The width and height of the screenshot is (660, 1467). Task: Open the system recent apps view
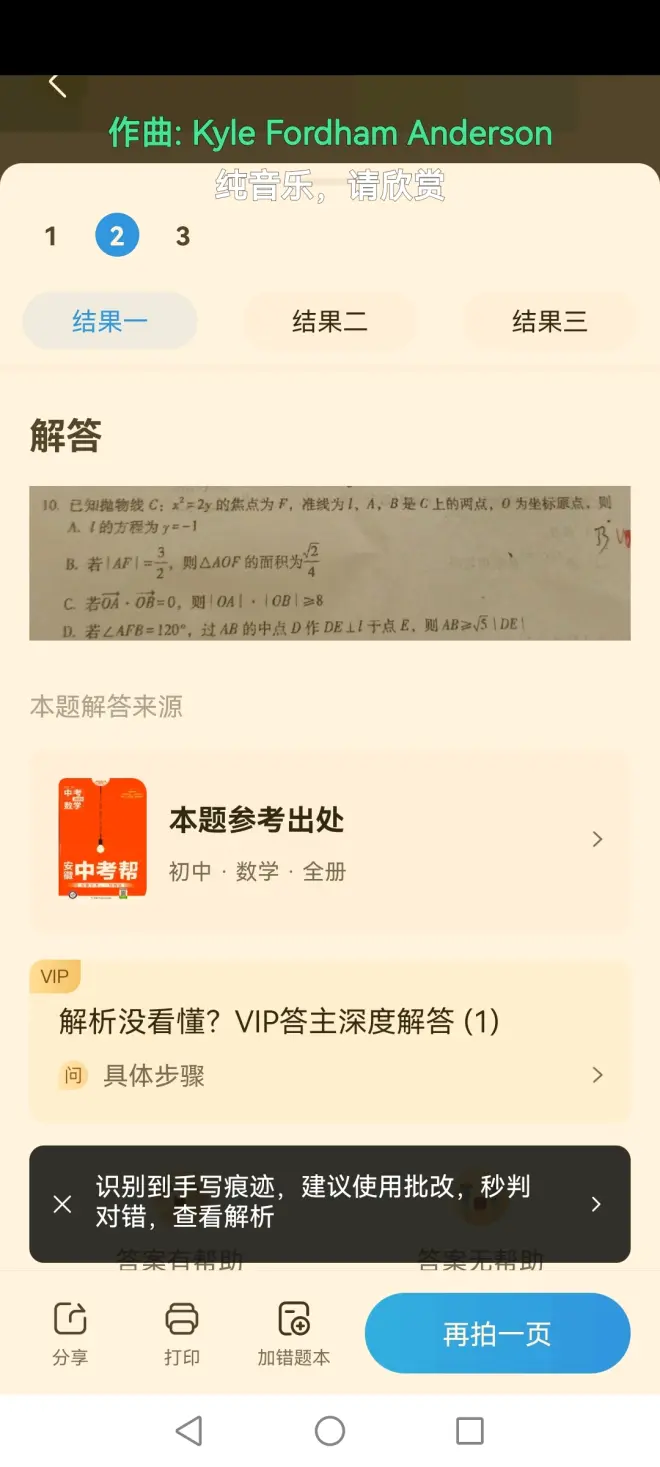[x=469, y=1431]
